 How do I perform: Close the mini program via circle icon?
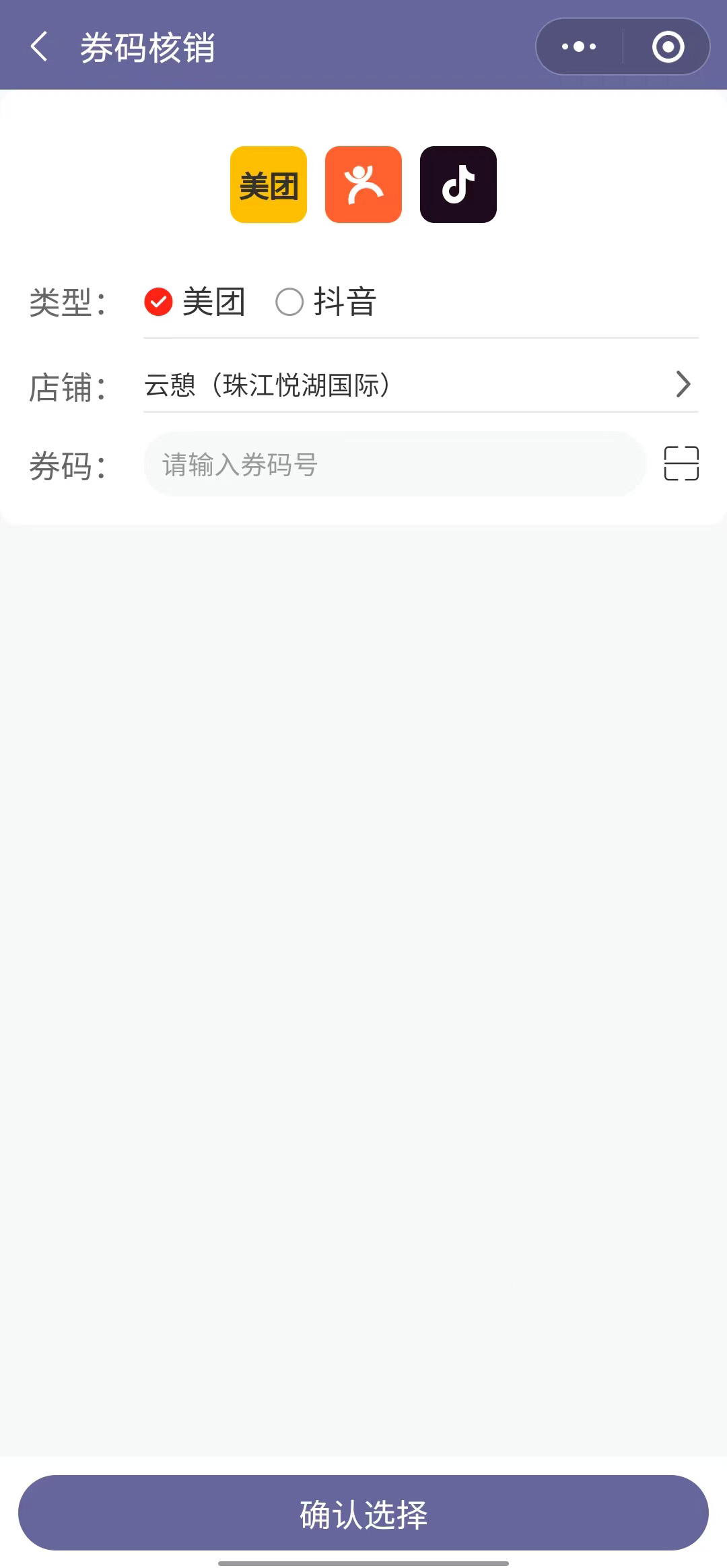668,47
